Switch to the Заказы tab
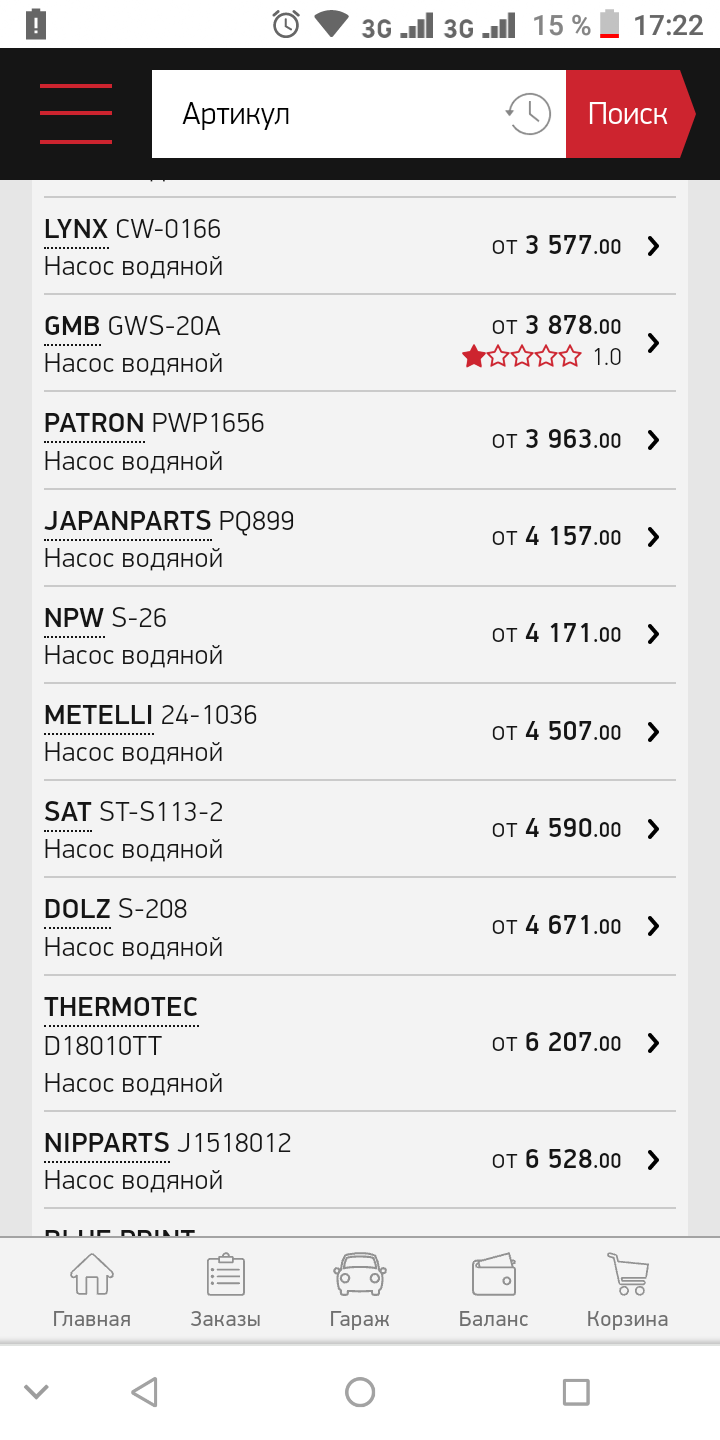This screenshot has height=1440, width=720. pyautogui.click(x=225, y=1291)
